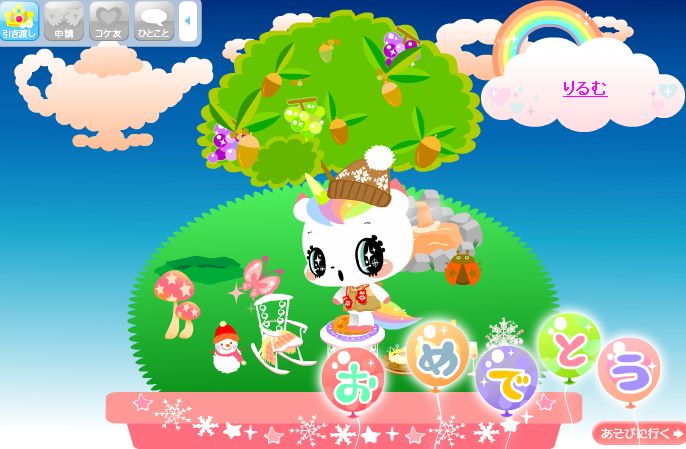
Task: Open the りるむ name link
Action: [584, 89]
